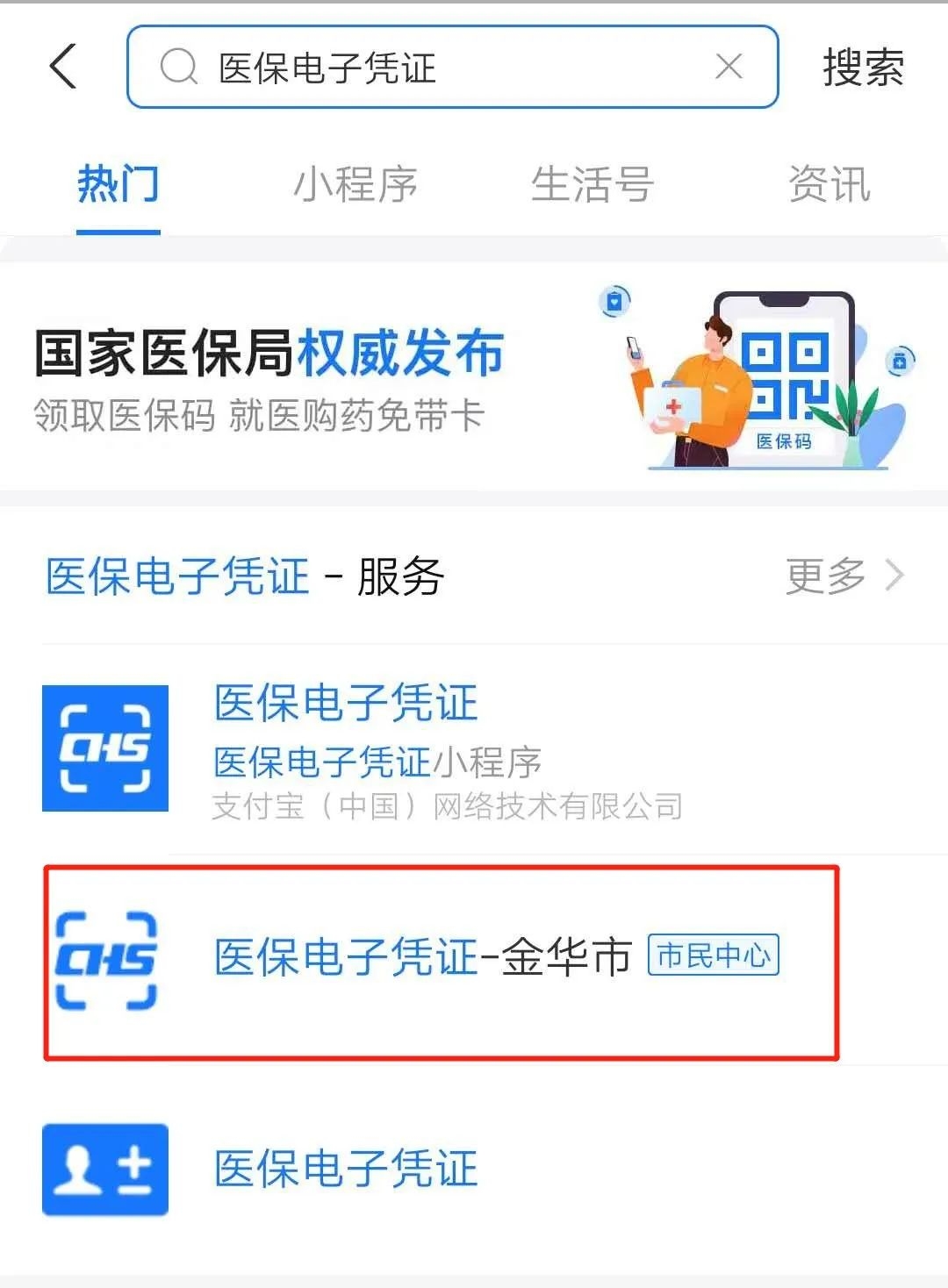Tap the 搜索 button
Screen dimensions: 948x1288
863,68
